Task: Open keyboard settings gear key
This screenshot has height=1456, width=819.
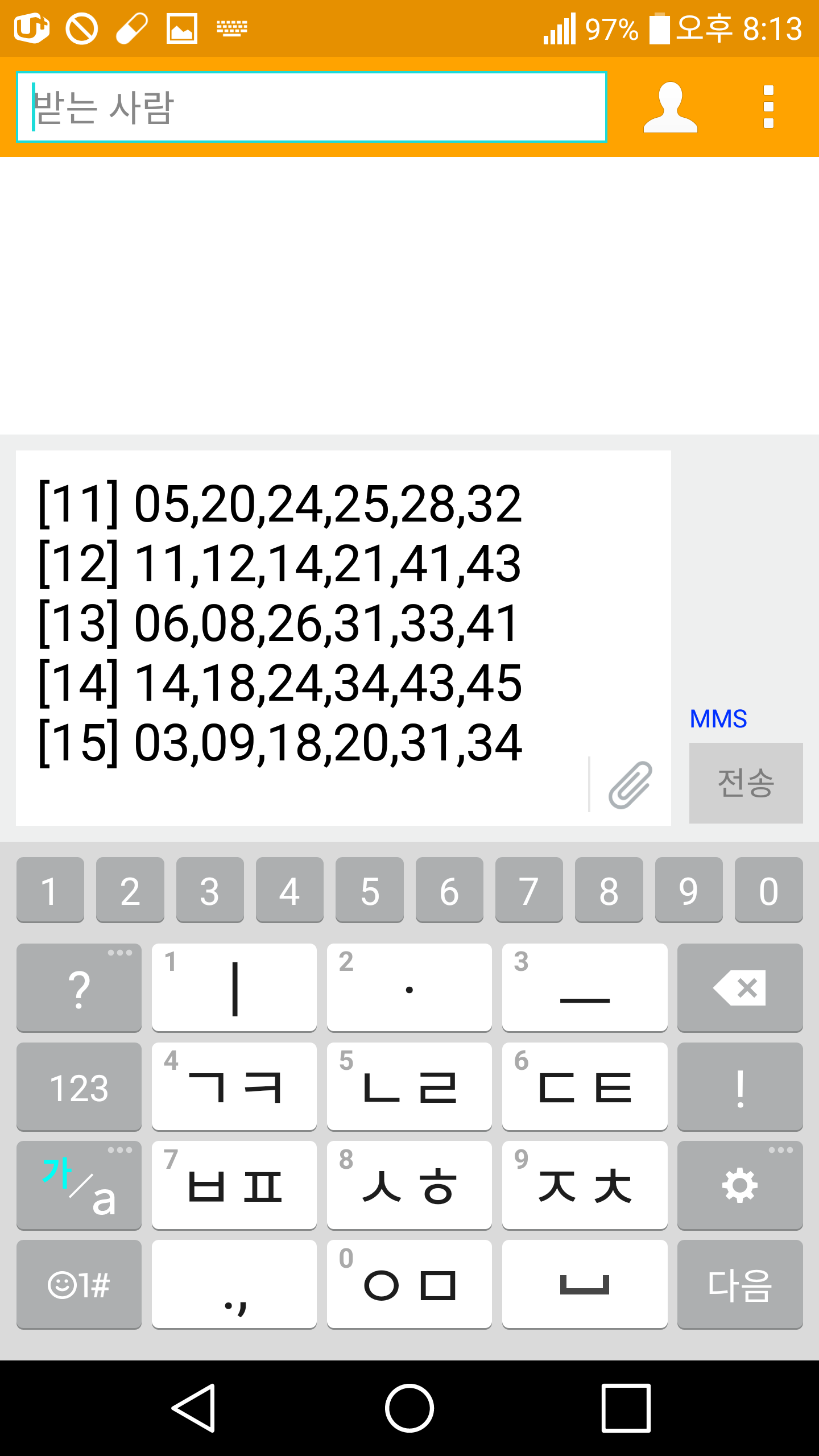Action: tap(739, 1186)
